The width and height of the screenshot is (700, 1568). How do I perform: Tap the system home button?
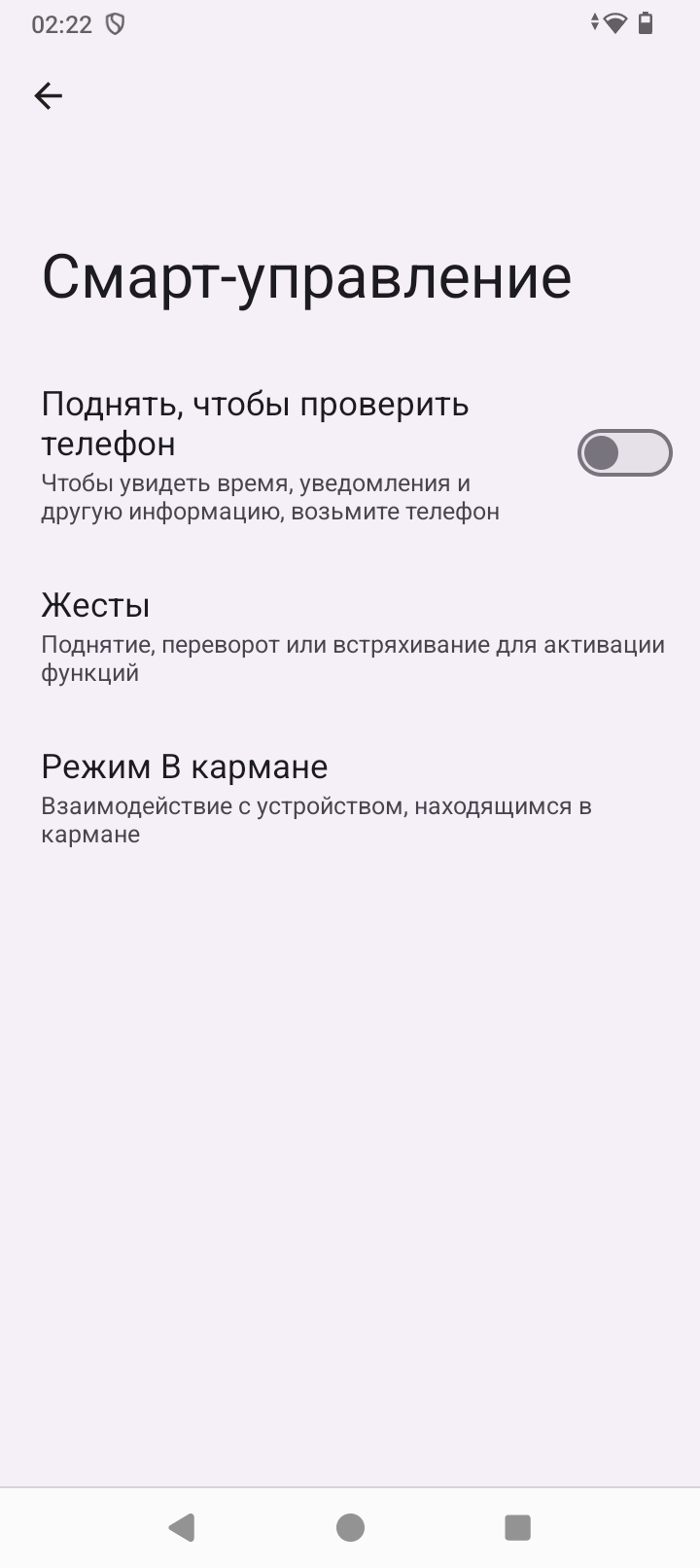click(x=350, y=1527)
